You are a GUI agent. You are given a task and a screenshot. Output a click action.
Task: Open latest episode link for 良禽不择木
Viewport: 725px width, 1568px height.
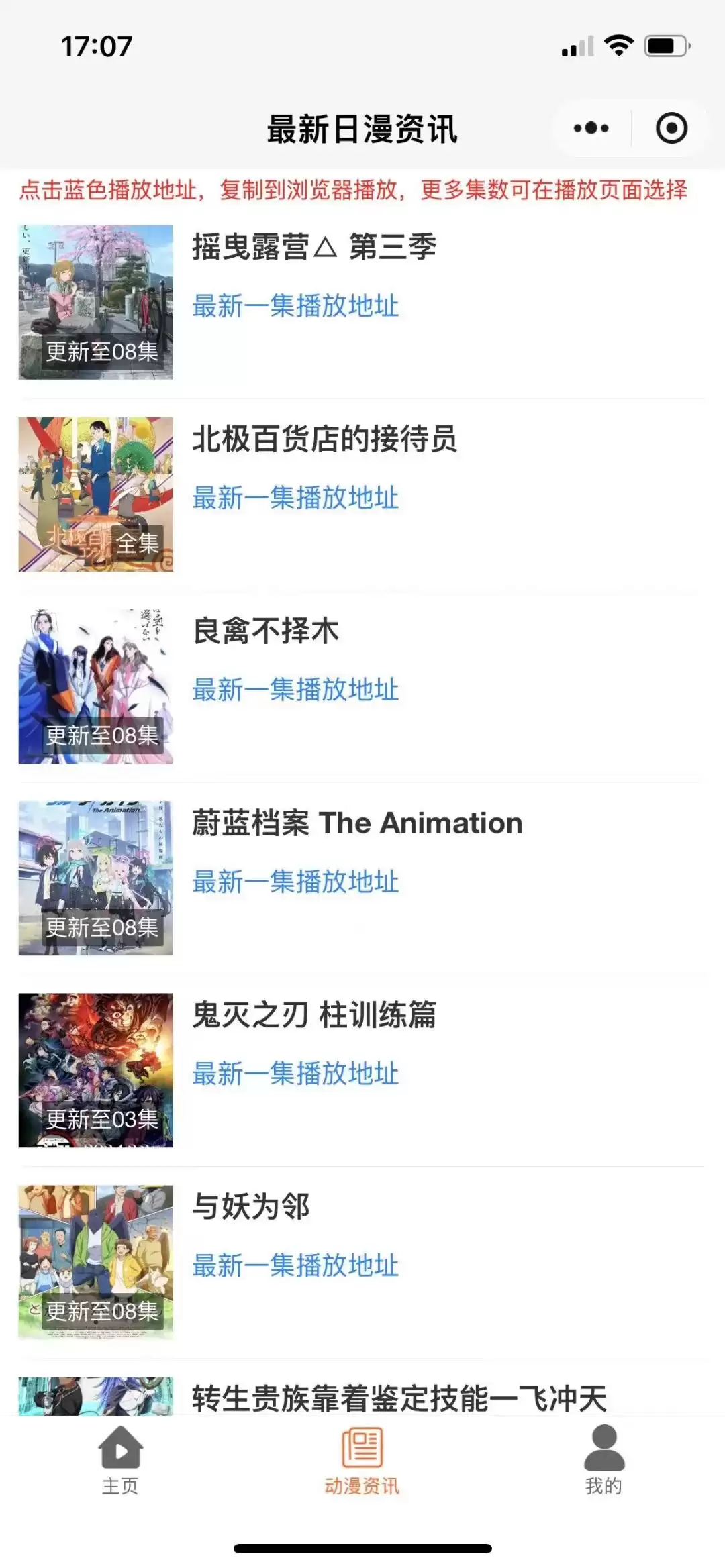point(295,690)
